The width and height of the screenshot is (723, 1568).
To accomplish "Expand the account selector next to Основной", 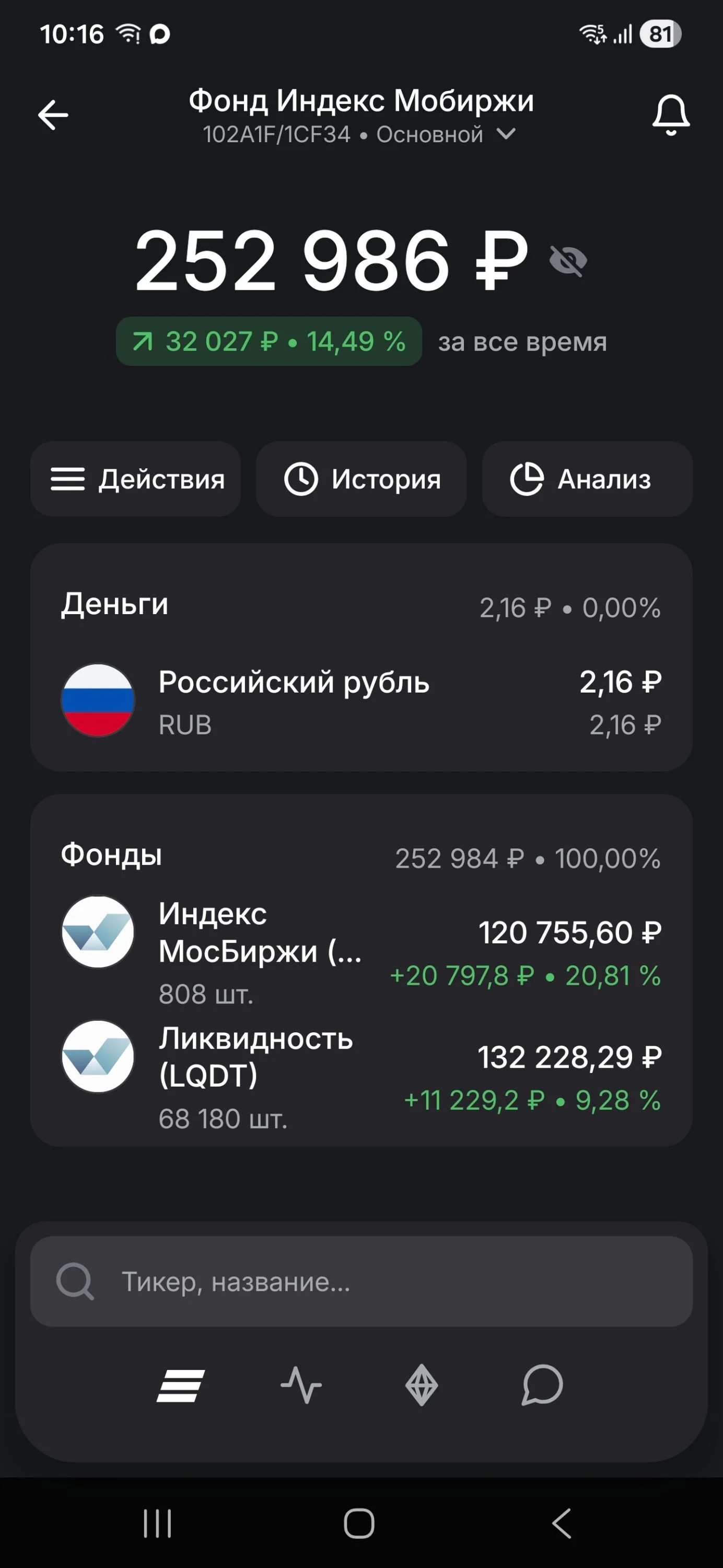I will 506,134.
